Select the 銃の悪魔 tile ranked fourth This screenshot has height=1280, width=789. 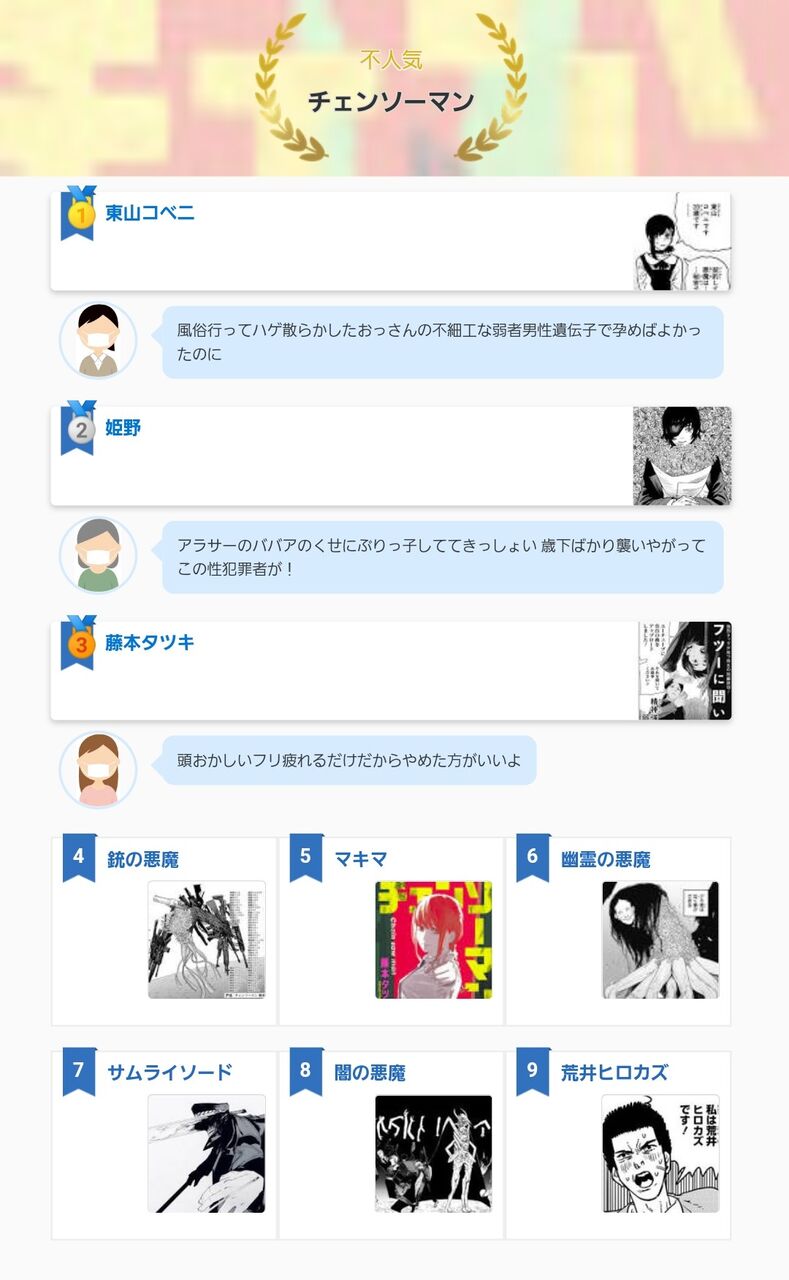[164, 931]
